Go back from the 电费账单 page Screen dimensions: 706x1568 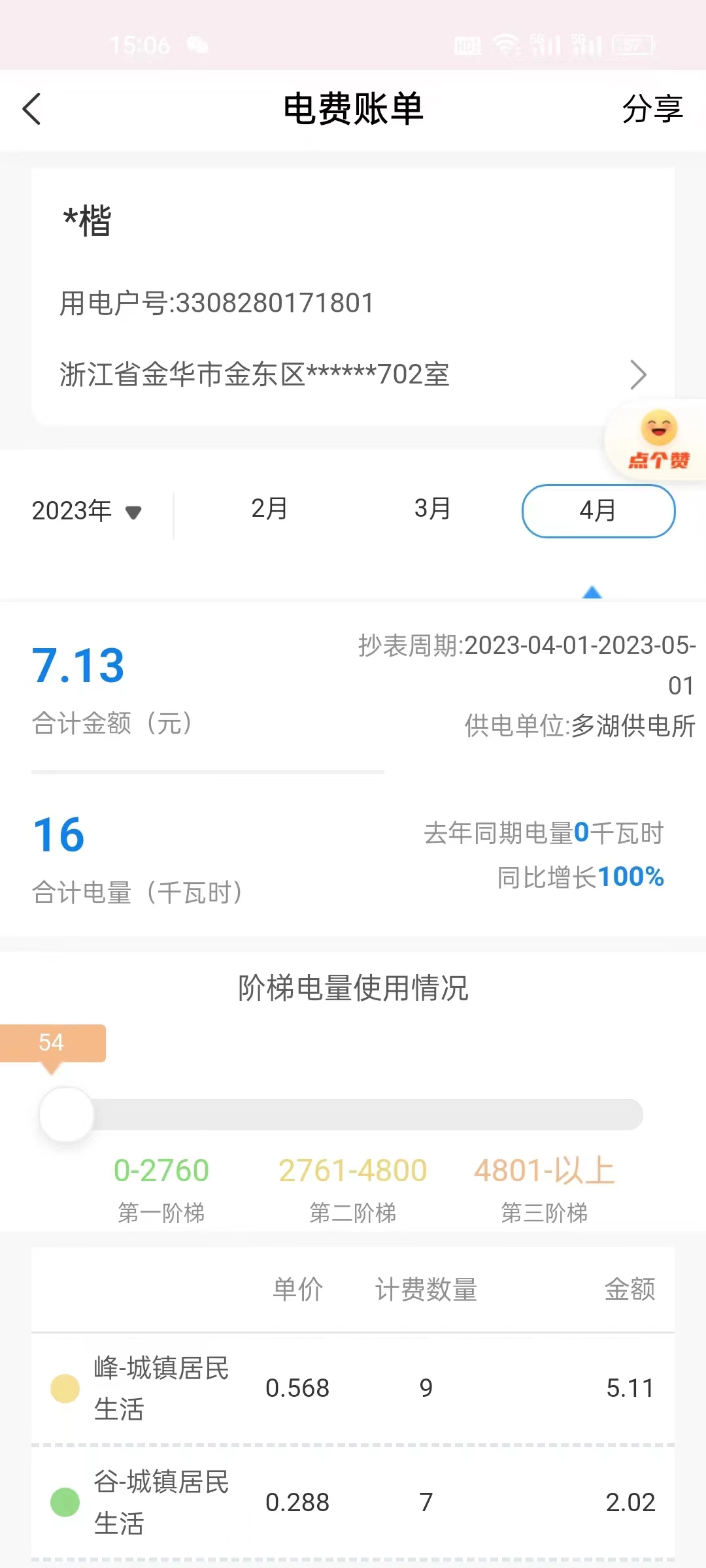[x=31, y=108]
